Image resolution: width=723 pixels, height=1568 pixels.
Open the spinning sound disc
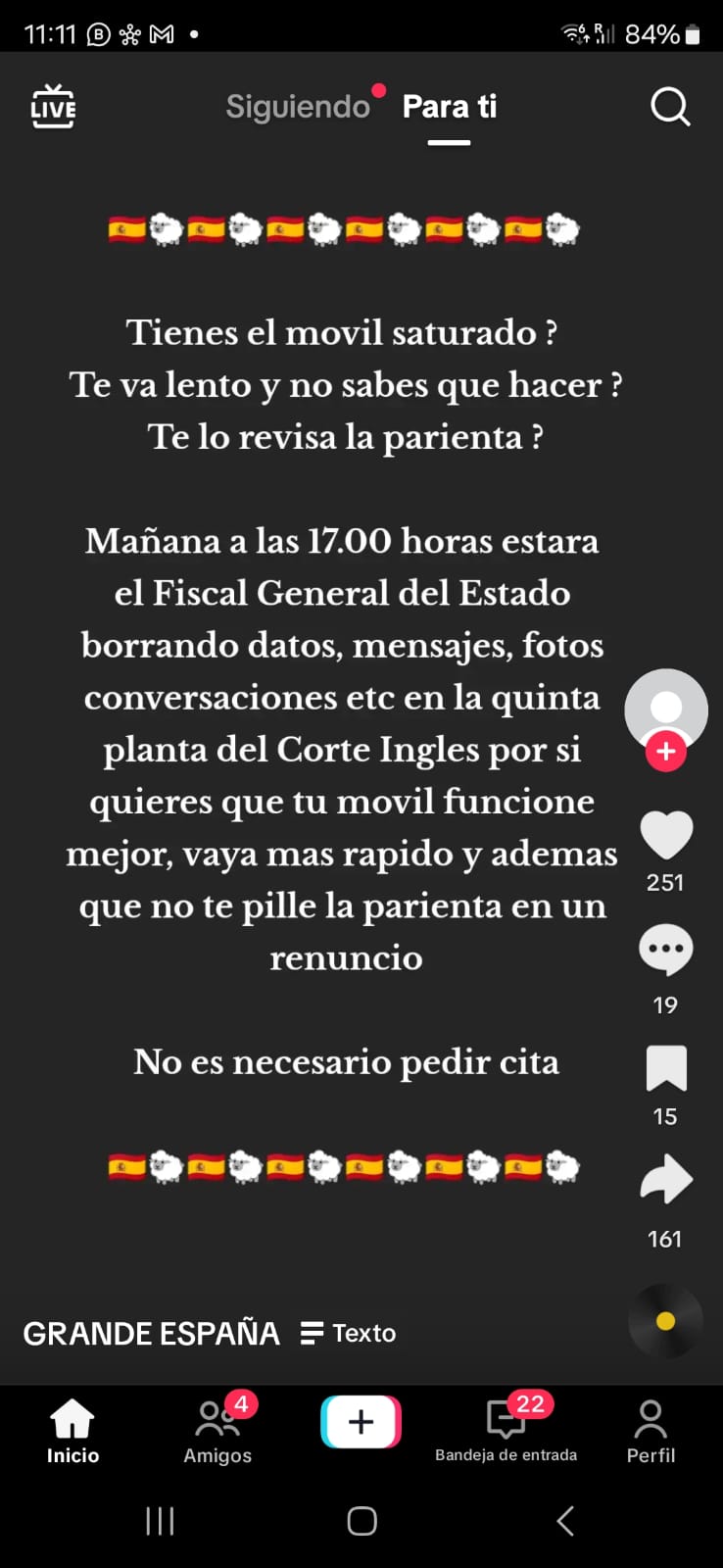coord(666,1321)
